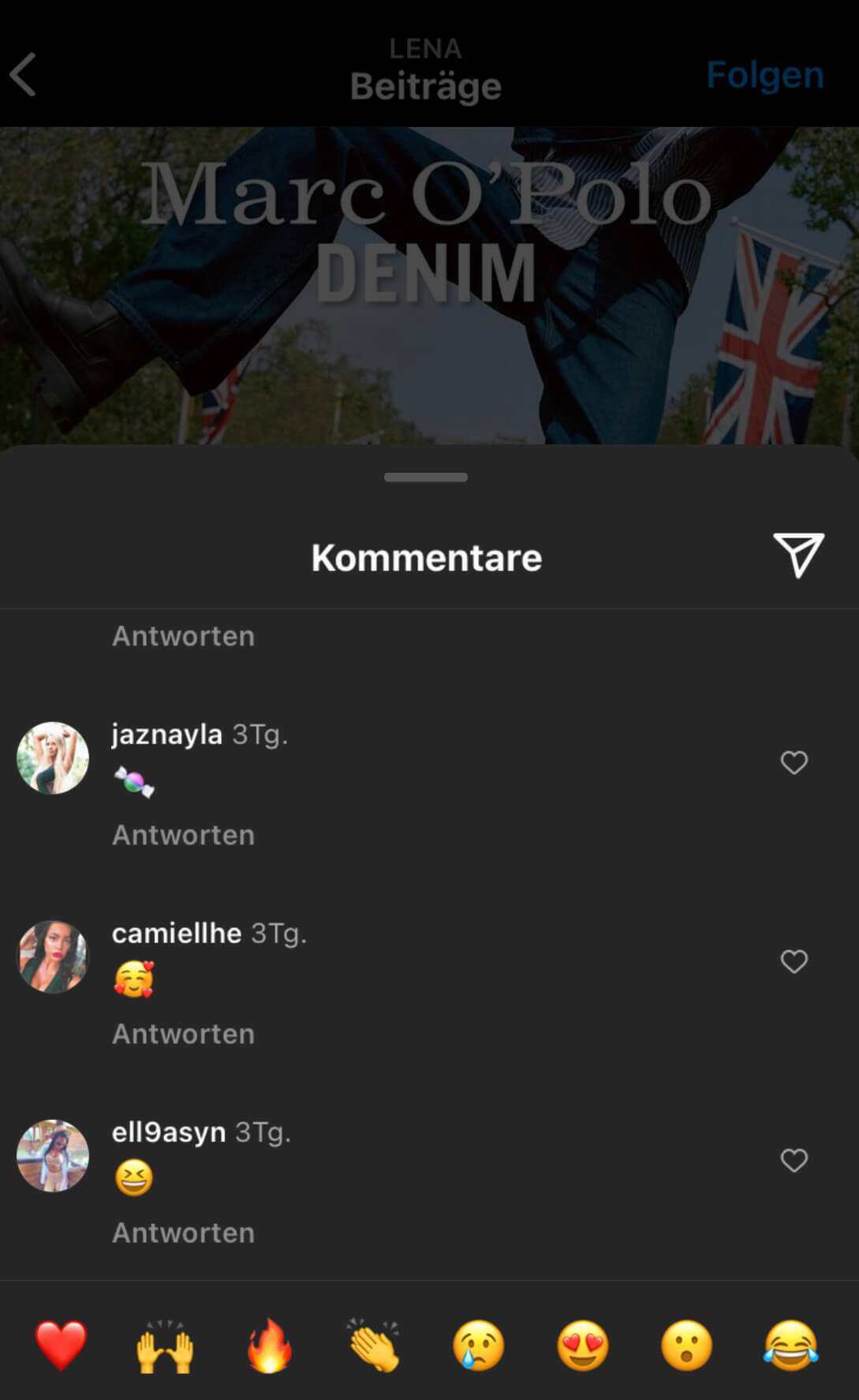The height and width of the screenshot is (1400, 859).
Task: Tap the comments sheet drag handle
Action: [x=426, y=477]
